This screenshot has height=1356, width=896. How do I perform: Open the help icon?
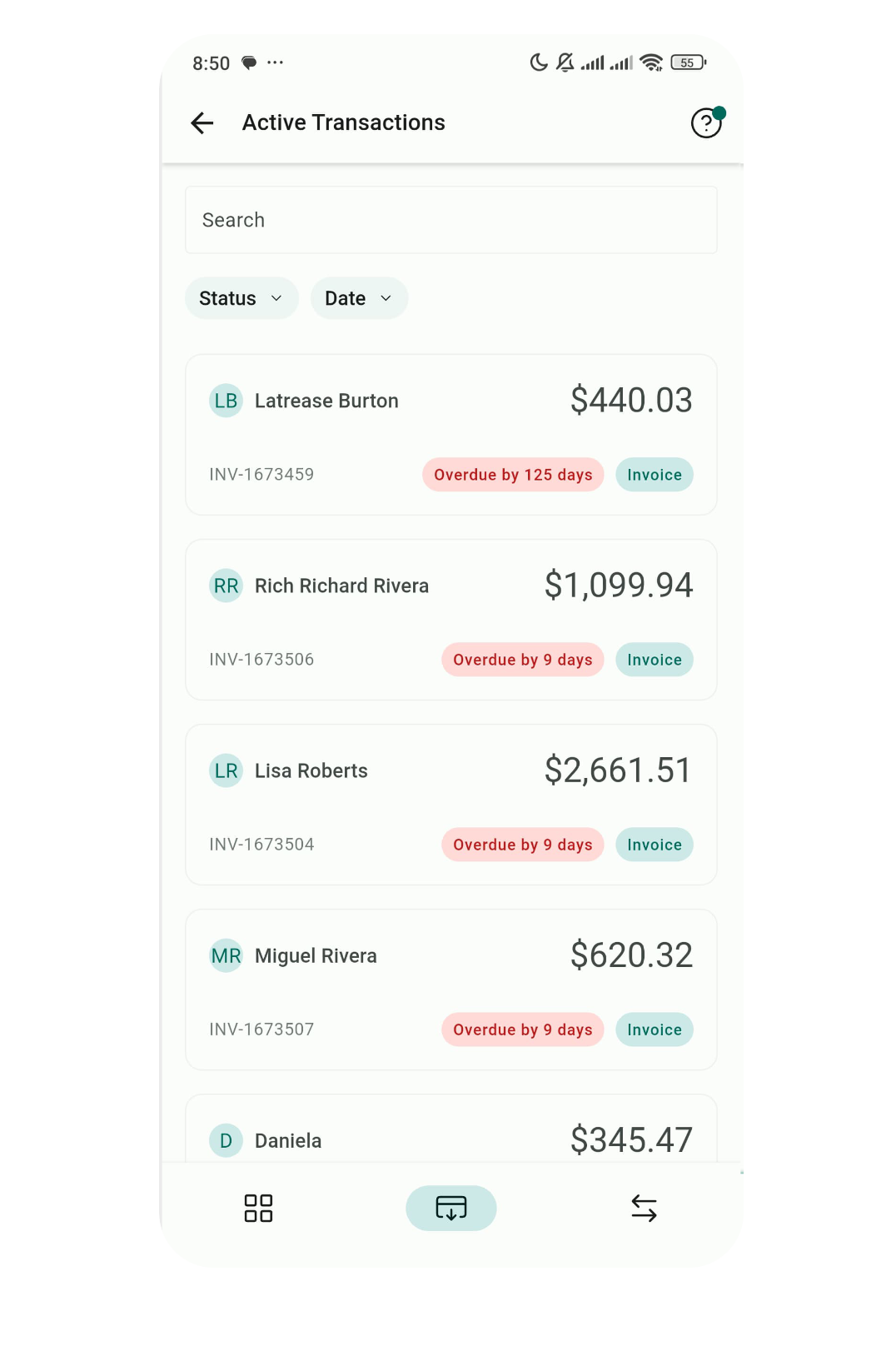click(706, 123)
